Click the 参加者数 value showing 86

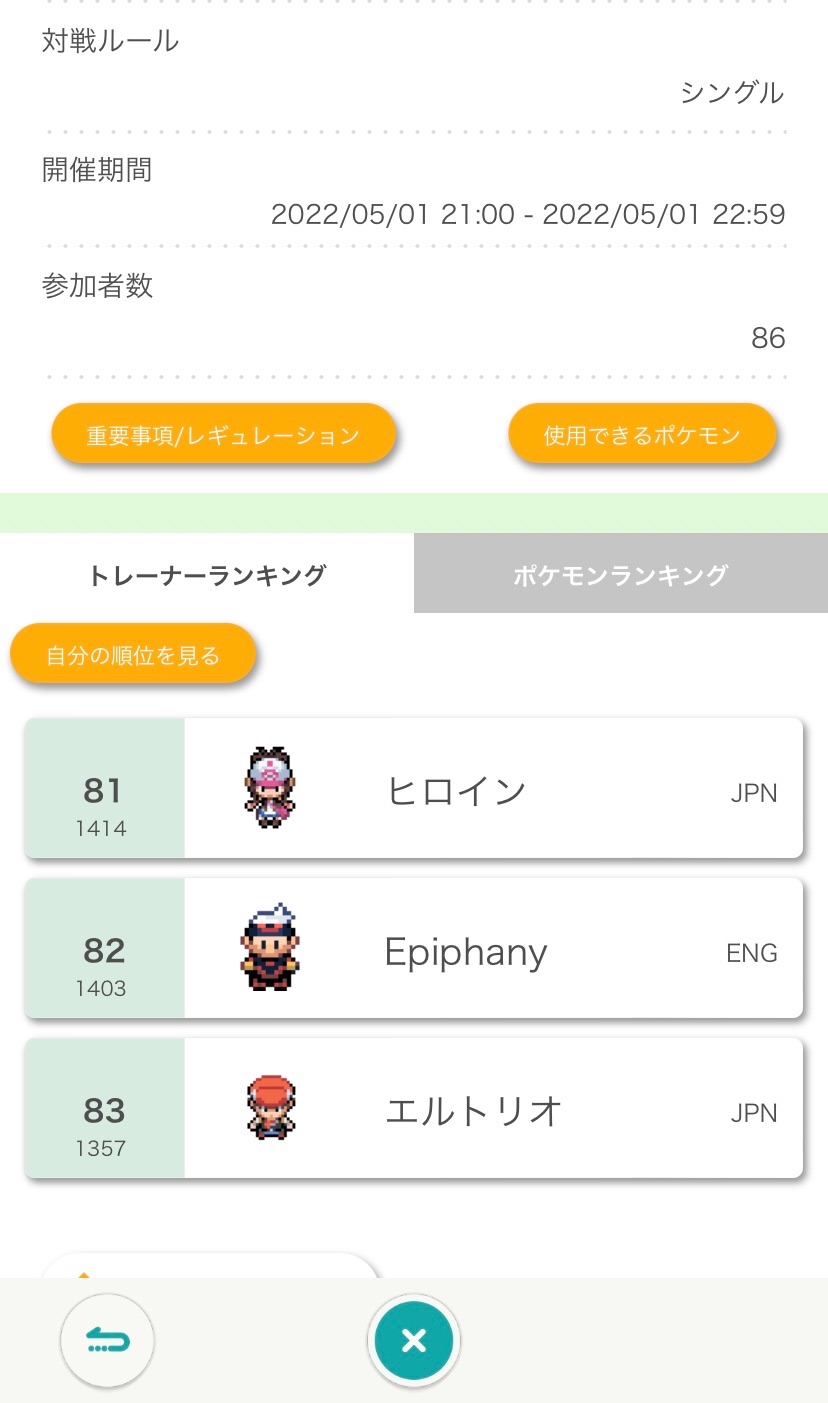[x=769, y=338]
